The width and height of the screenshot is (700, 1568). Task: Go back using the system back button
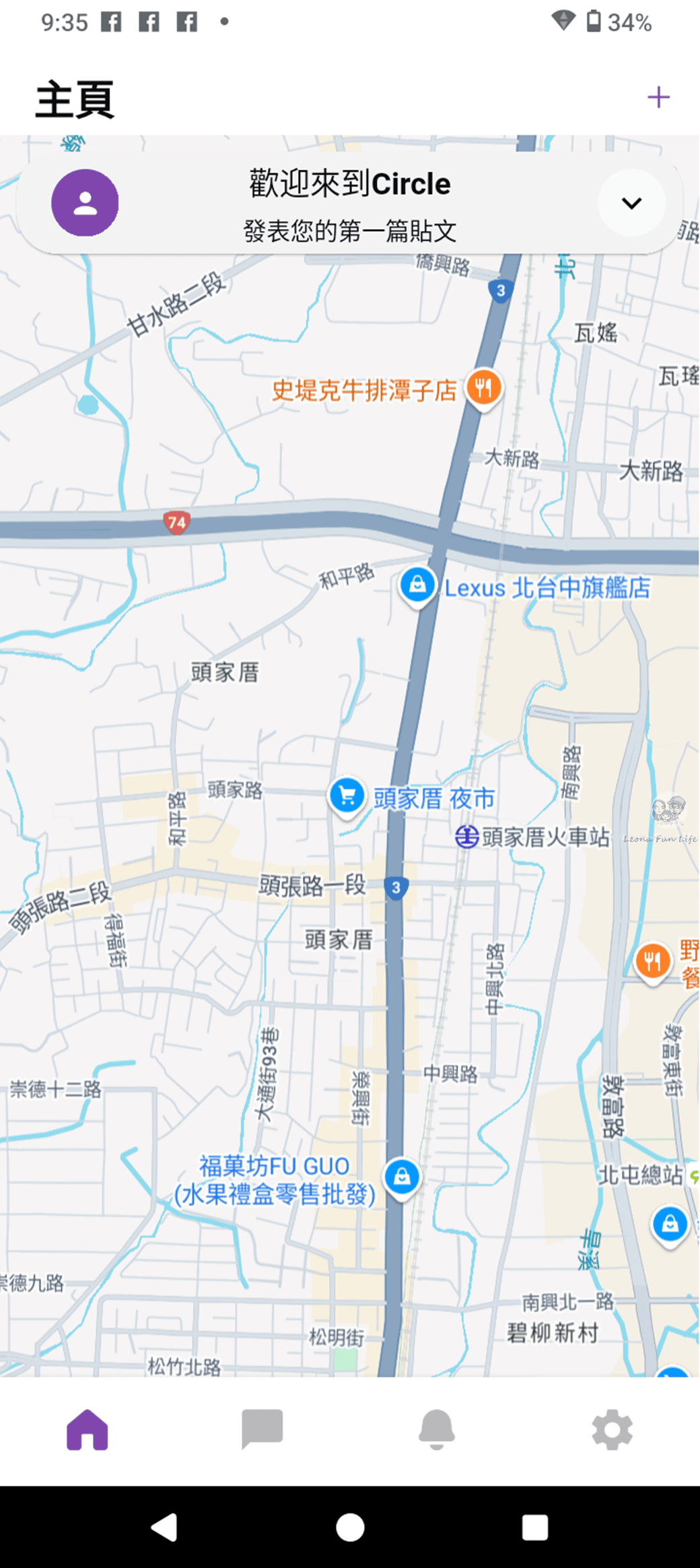point(164,1527)
